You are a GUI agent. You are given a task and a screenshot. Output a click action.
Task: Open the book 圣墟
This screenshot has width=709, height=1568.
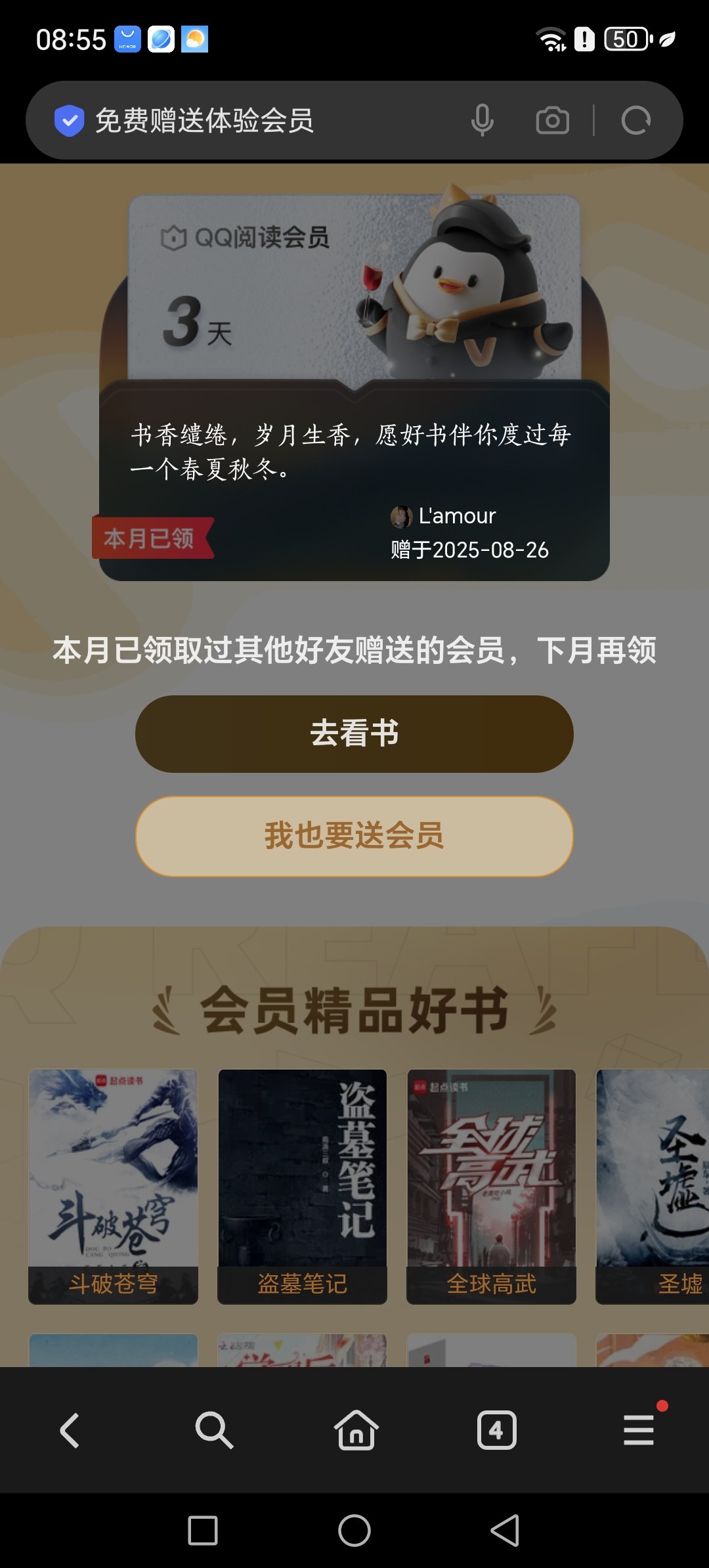tap(653, 1187)
